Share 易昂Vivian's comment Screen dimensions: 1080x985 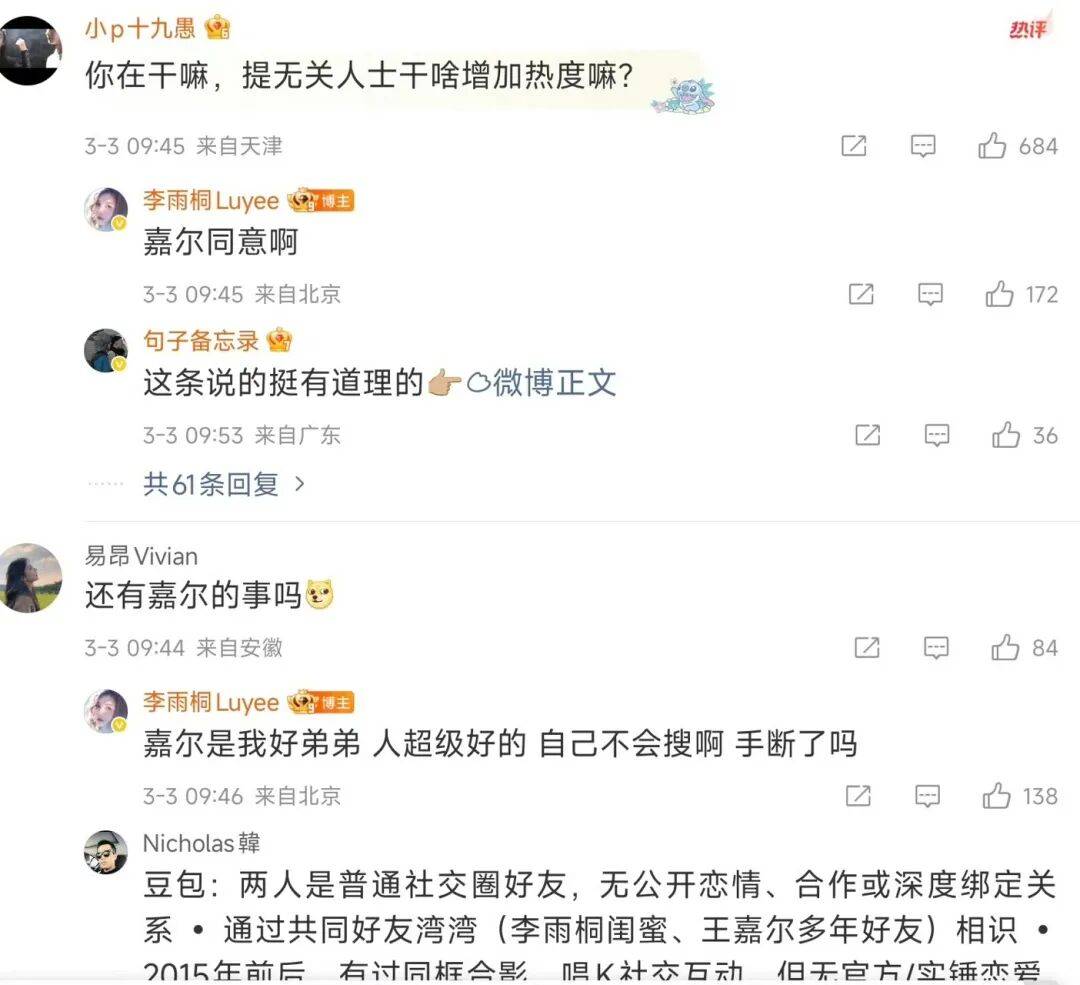click(867, 647)
